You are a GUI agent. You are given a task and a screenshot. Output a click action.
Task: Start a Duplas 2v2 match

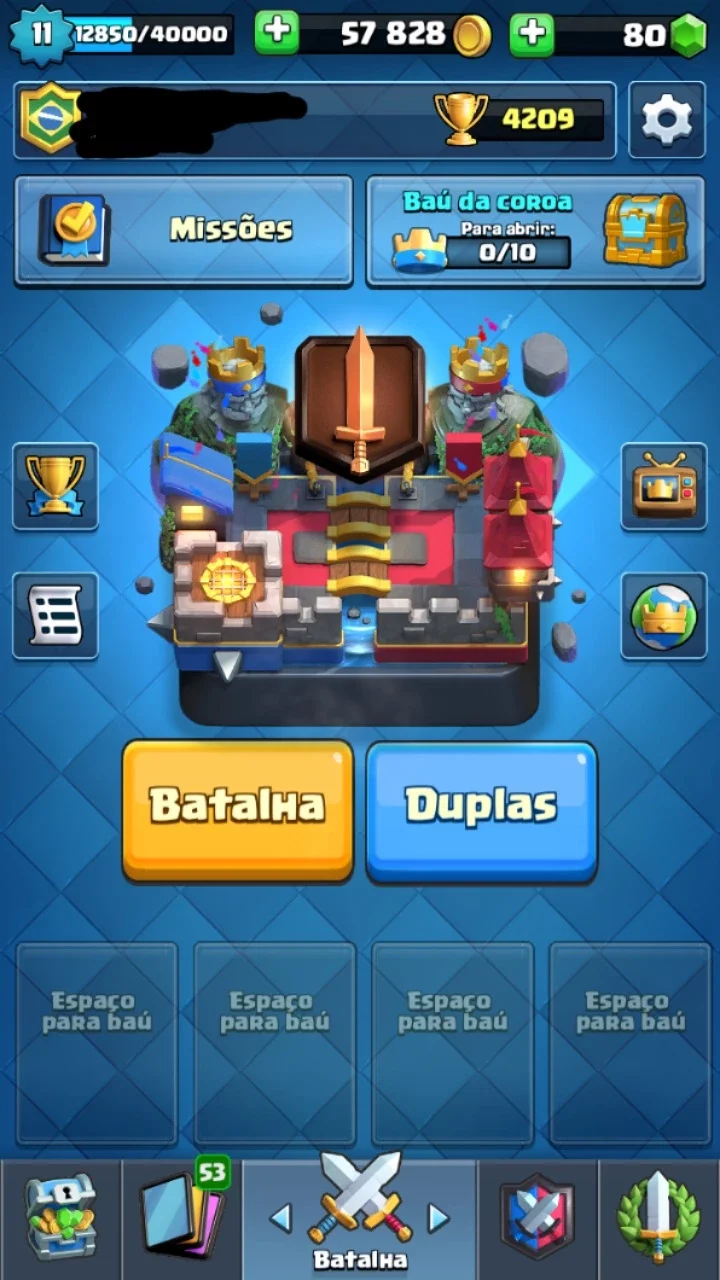pyautogui.click(x=482, y=811)
